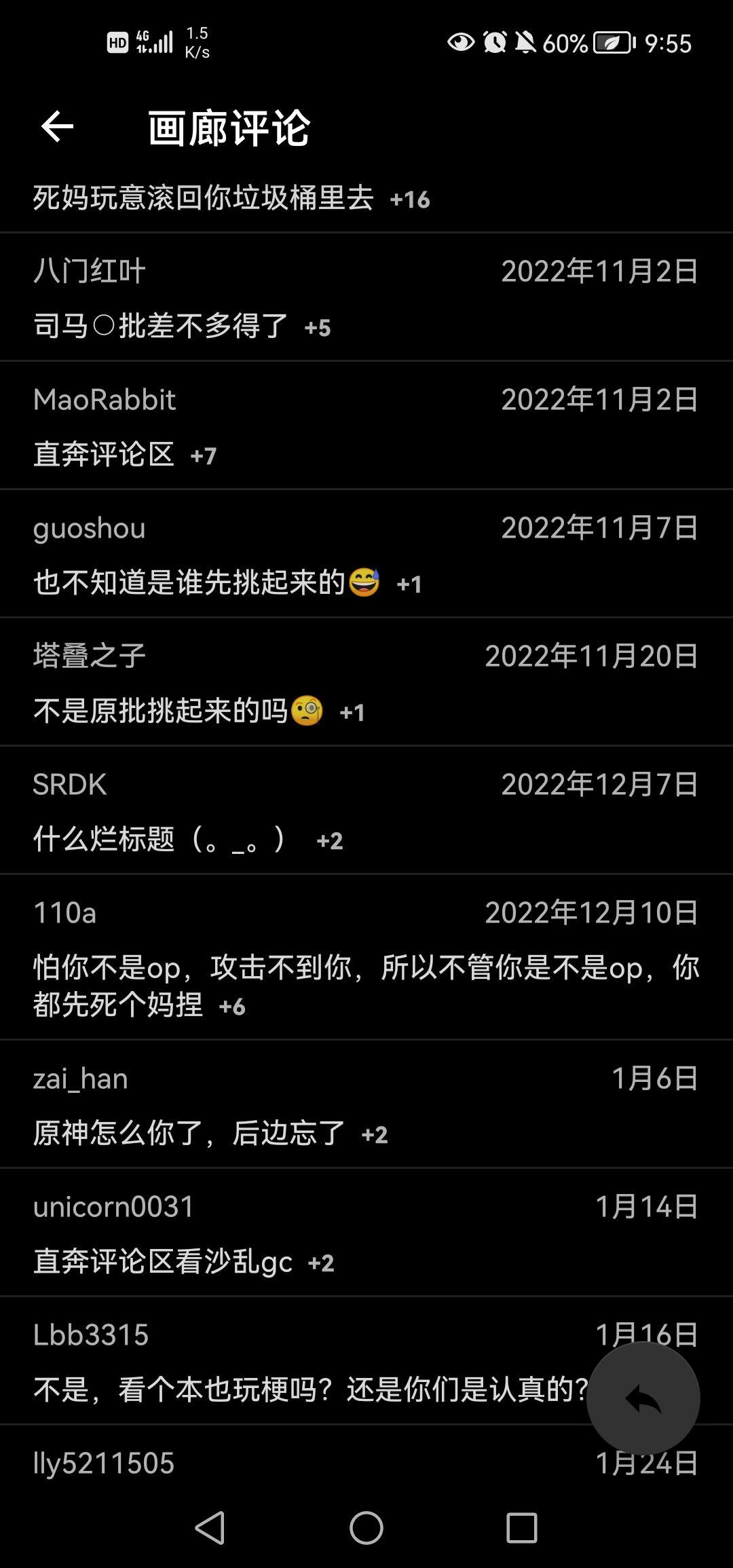Open MaoRabbit's comment
Screen dimensions: 733x1568
[x=366, y=426]
